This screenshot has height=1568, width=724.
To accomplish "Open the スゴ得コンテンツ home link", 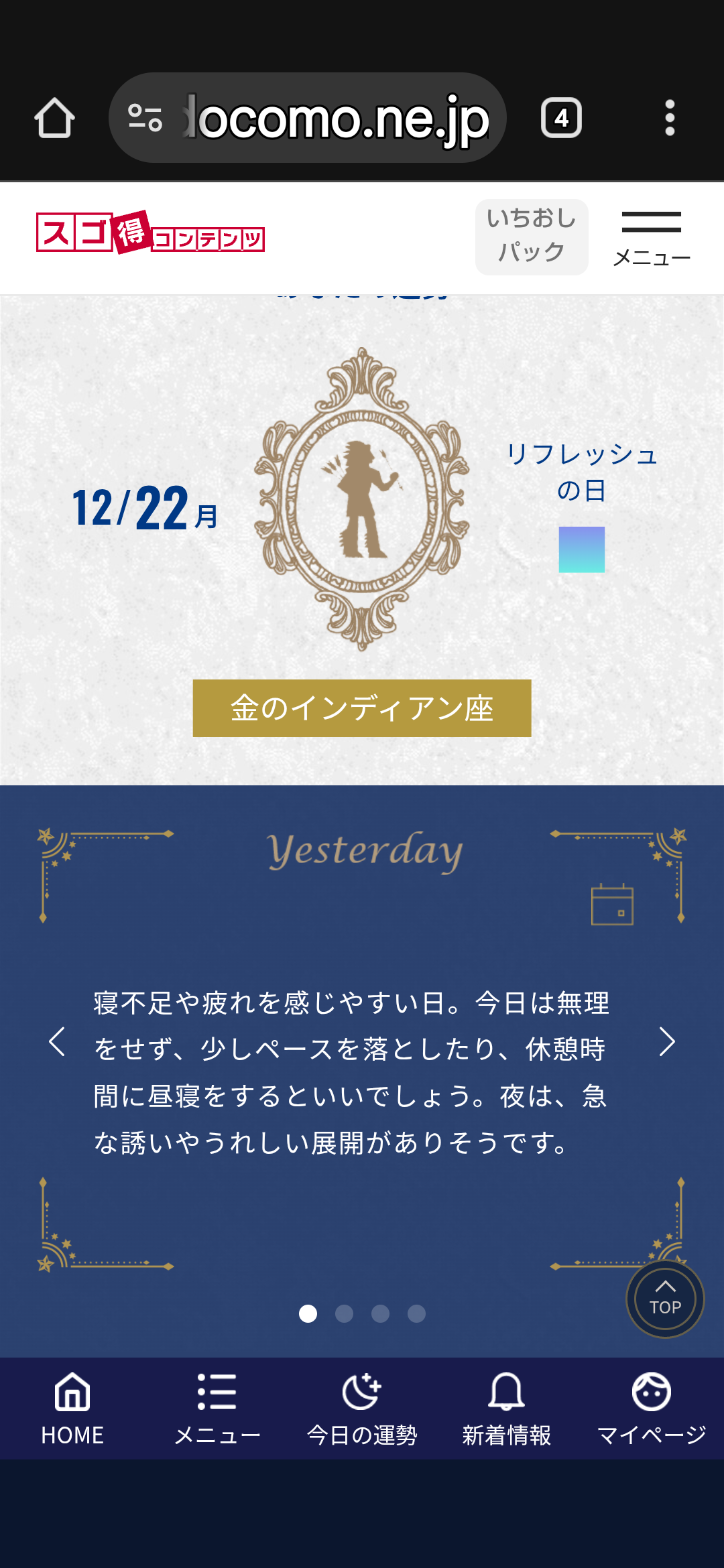I will click(x=150, y=233).
